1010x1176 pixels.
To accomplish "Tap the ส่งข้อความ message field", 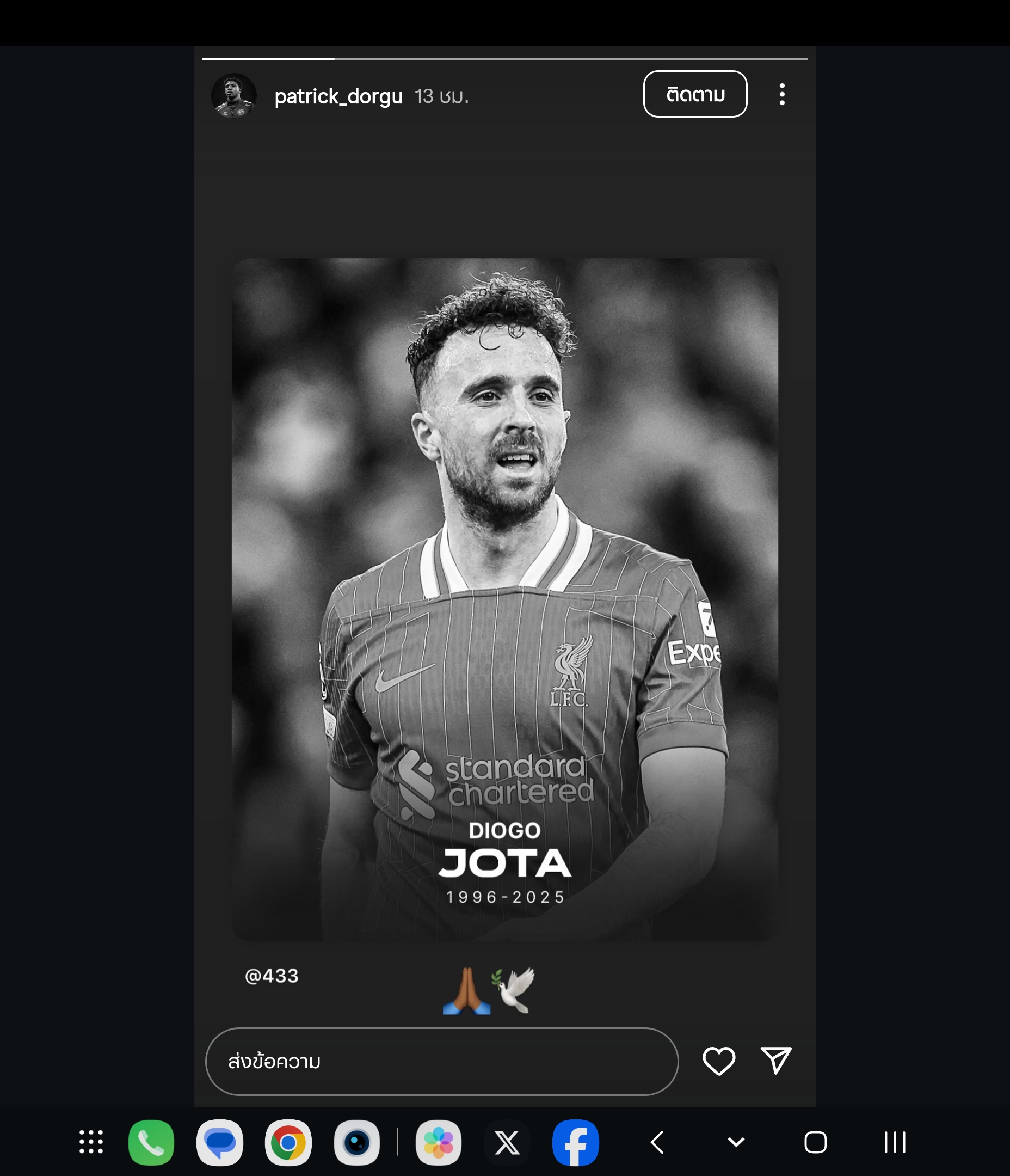I will [441, 1061].
